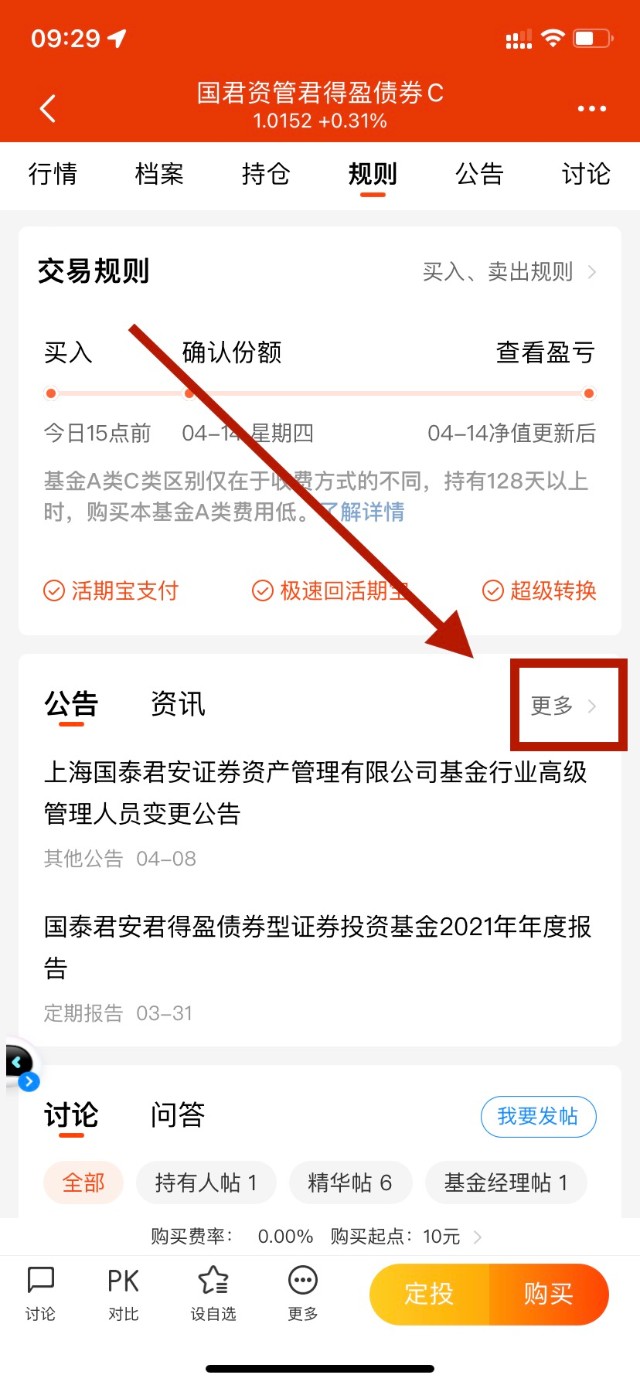Tap the 定投 button
Screen dimensions: 640x1385
point(429,1294)
